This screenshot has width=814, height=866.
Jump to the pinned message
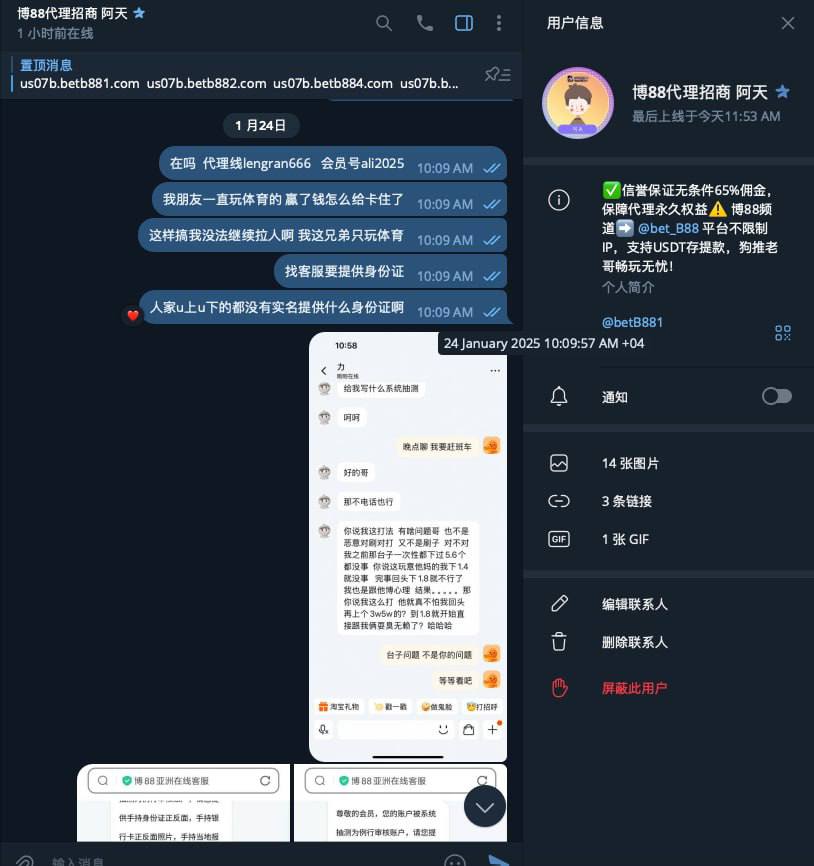[x=240, y=75]
